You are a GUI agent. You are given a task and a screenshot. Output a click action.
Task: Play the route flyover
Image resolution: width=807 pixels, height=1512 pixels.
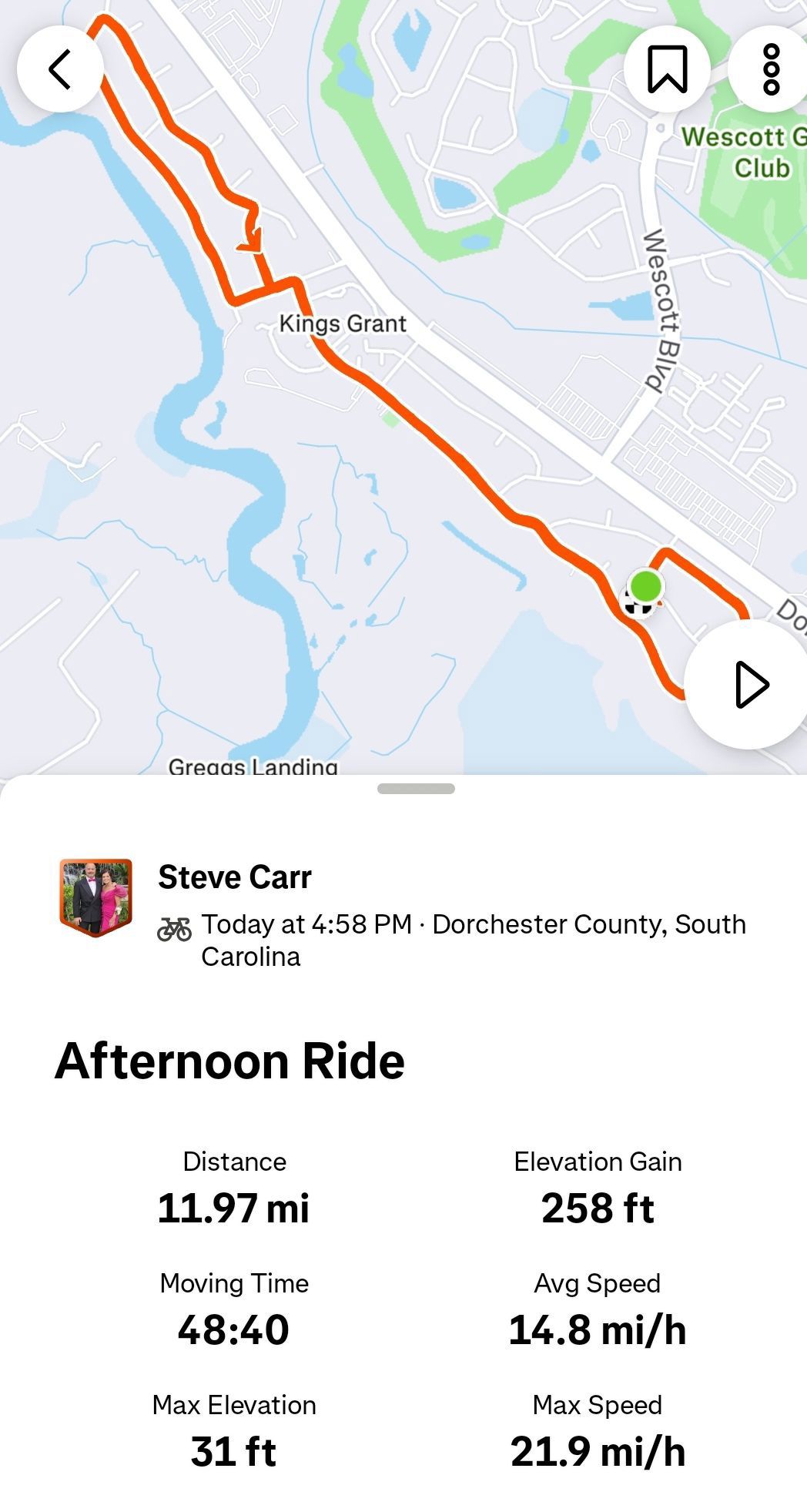(748, 684)
